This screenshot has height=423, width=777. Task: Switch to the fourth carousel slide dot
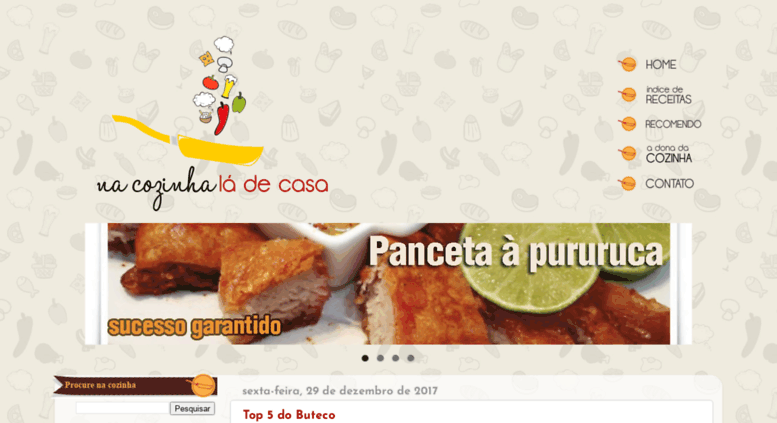(x=410, y=358)
